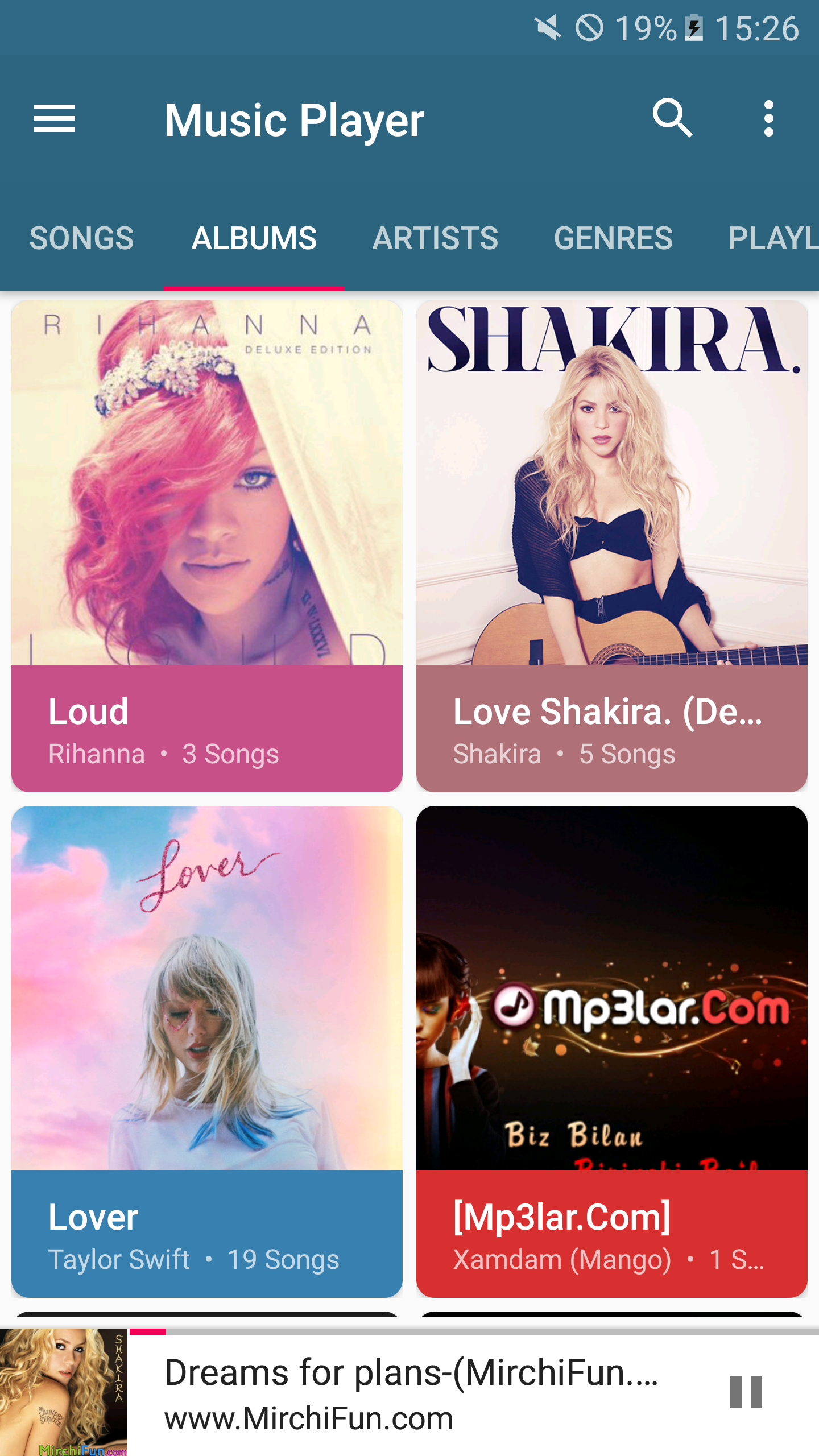Open the overflow menu

[x=768, y=119]
